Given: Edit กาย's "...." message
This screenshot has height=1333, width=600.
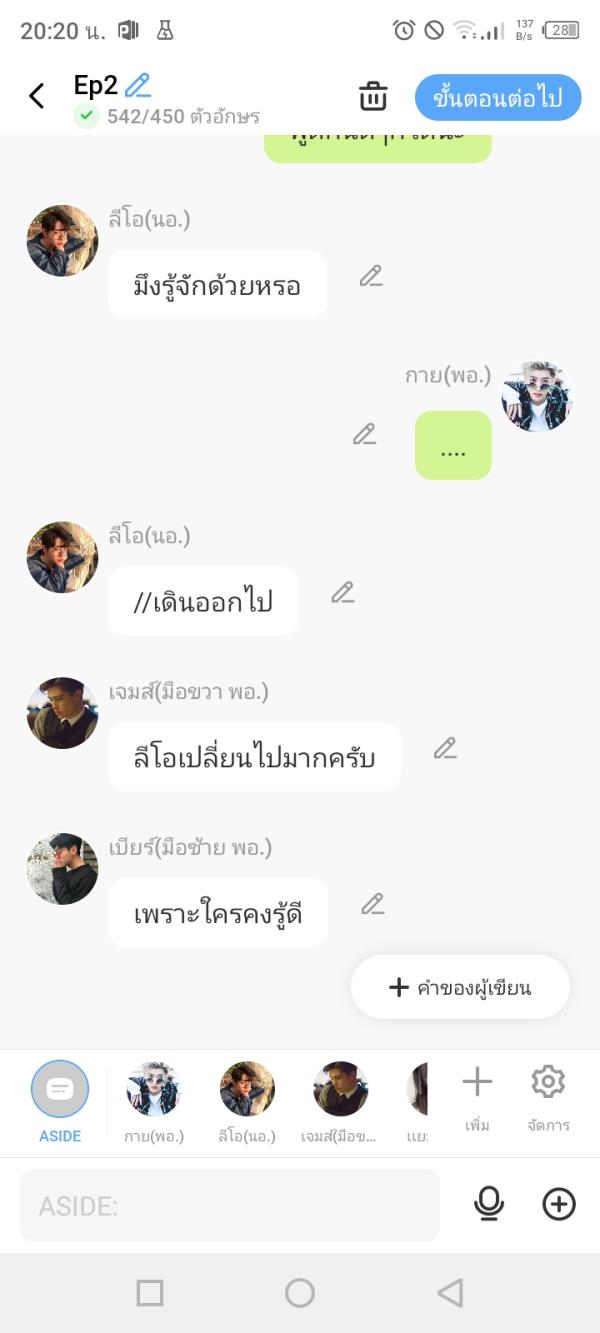Looking at the screenshot, I should (365, 434).
